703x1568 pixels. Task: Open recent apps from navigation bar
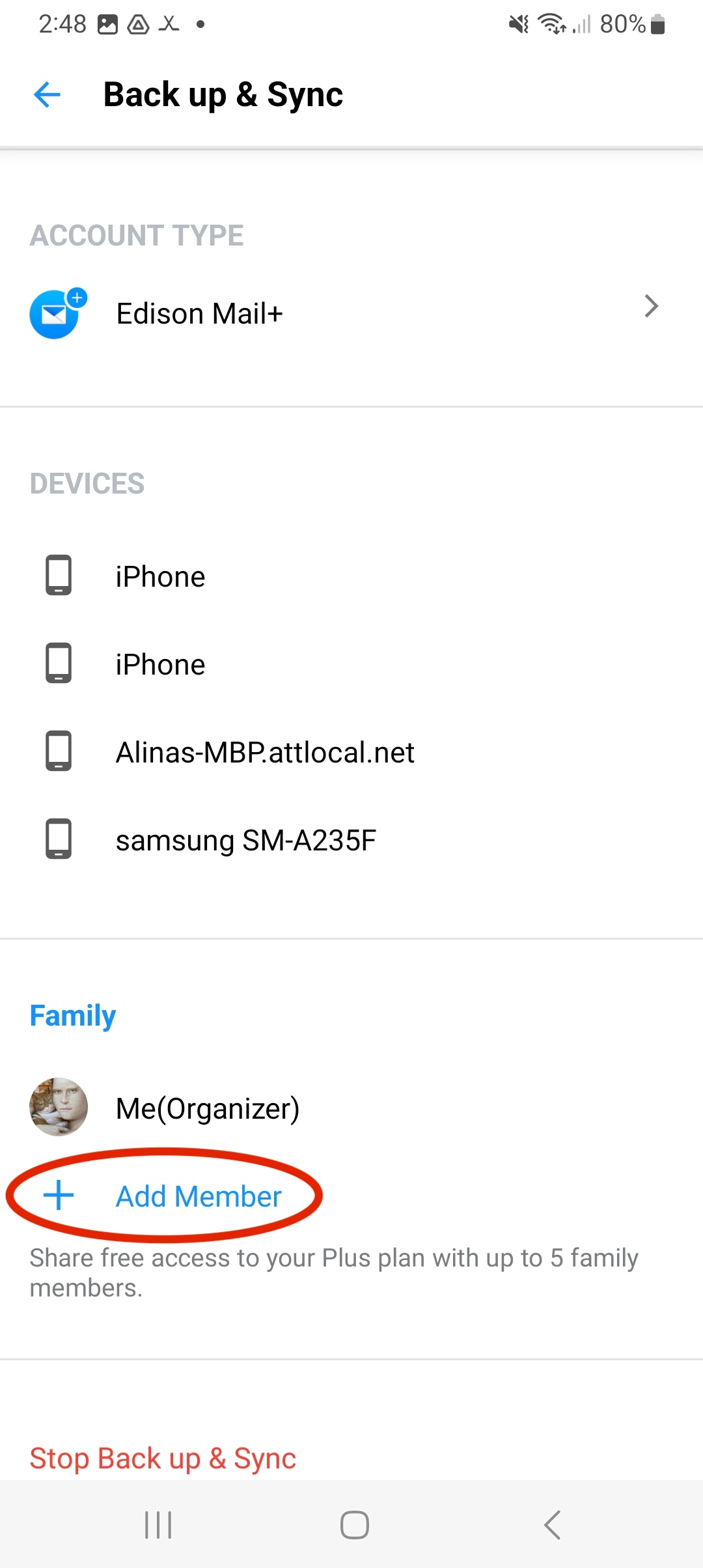tap(158, 1525)
